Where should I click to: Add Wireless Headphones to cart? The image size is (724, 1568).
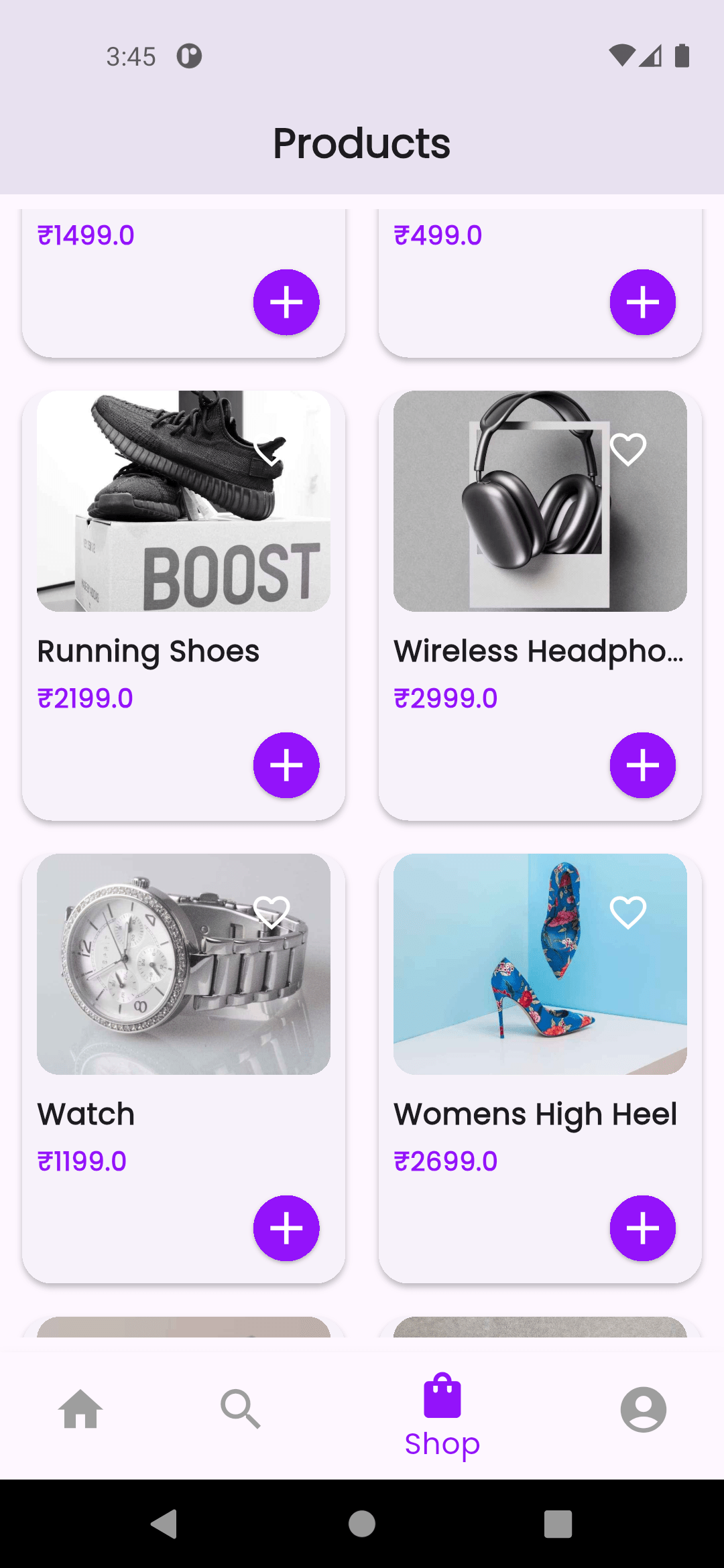[x=642, y=765]
